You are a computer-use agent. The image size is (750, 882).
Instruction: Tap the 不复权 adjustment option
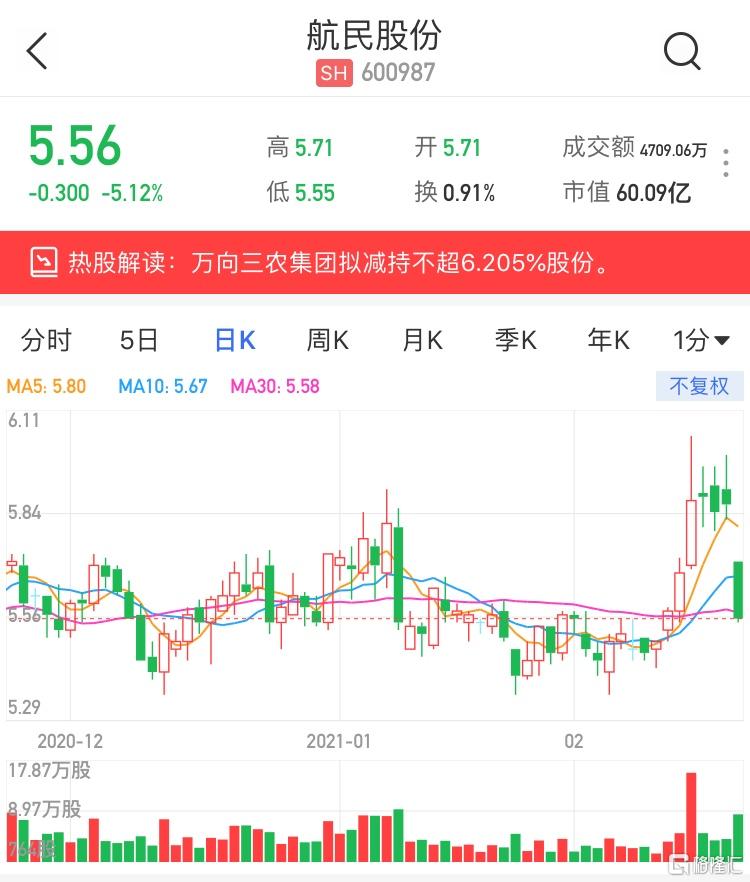point(699,386)
